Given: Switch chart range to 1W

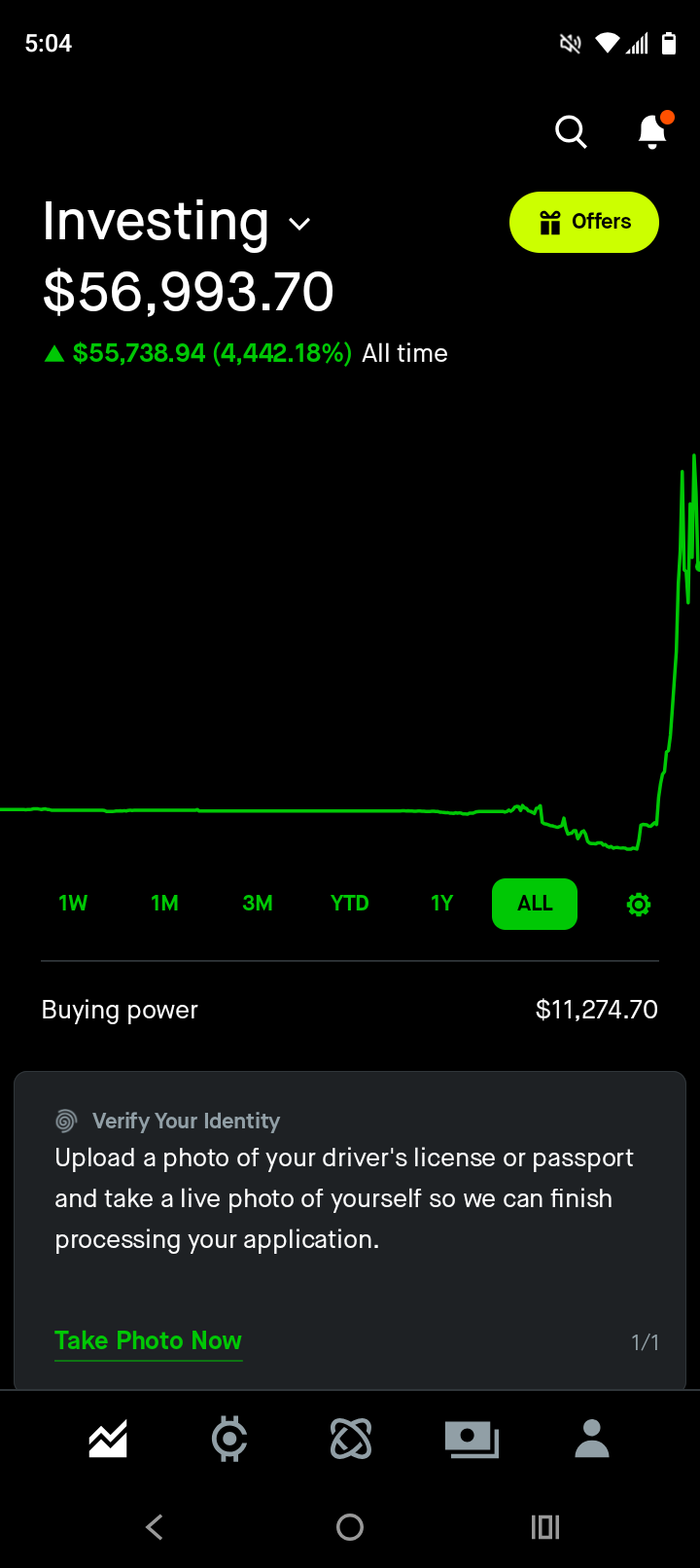Looking at the screenshot, I should tap(73, 904).
